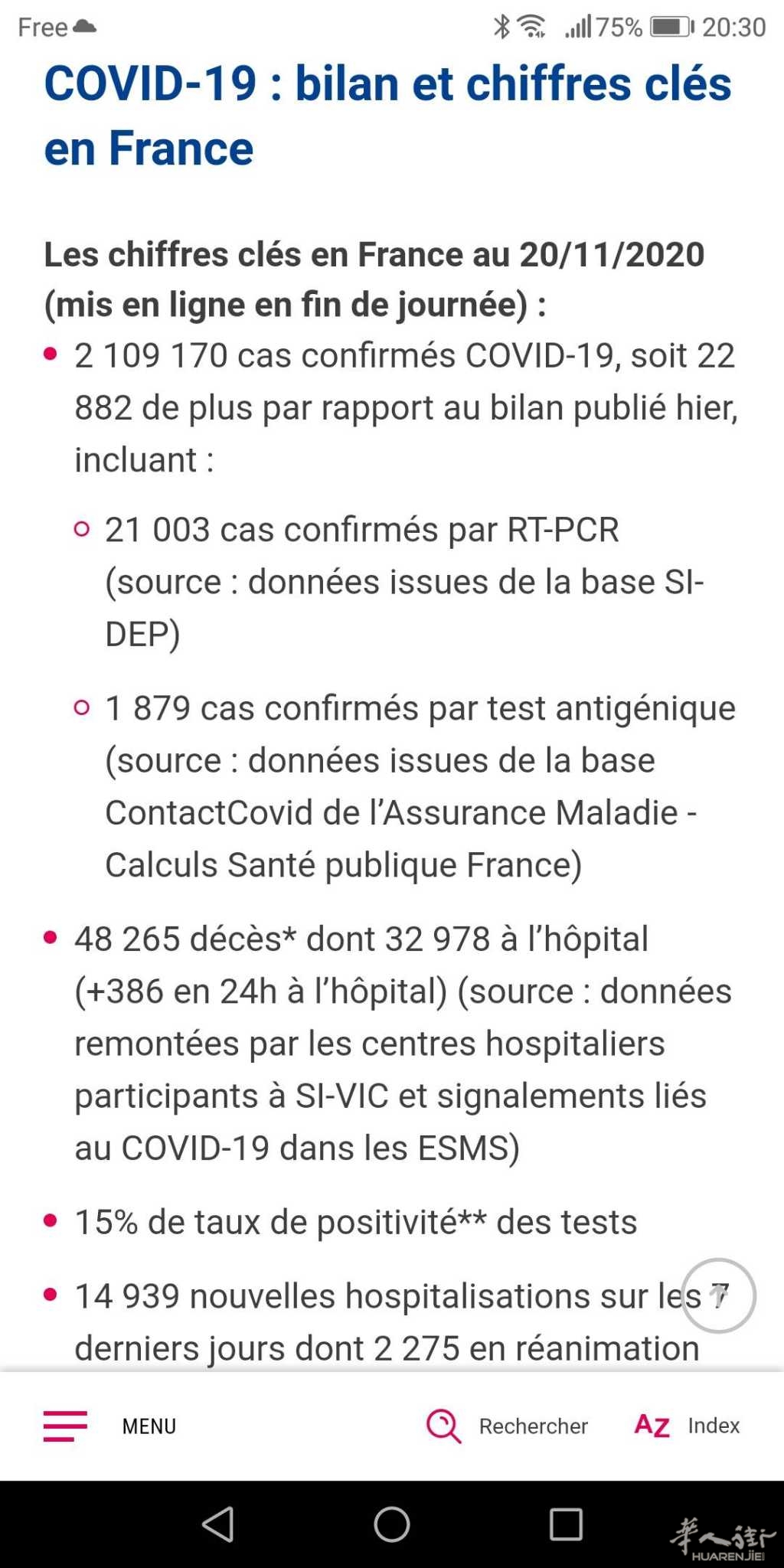Open the Rechercher search tool
Viewport: 784px width, 1568px height.
tap(507, 1426)
